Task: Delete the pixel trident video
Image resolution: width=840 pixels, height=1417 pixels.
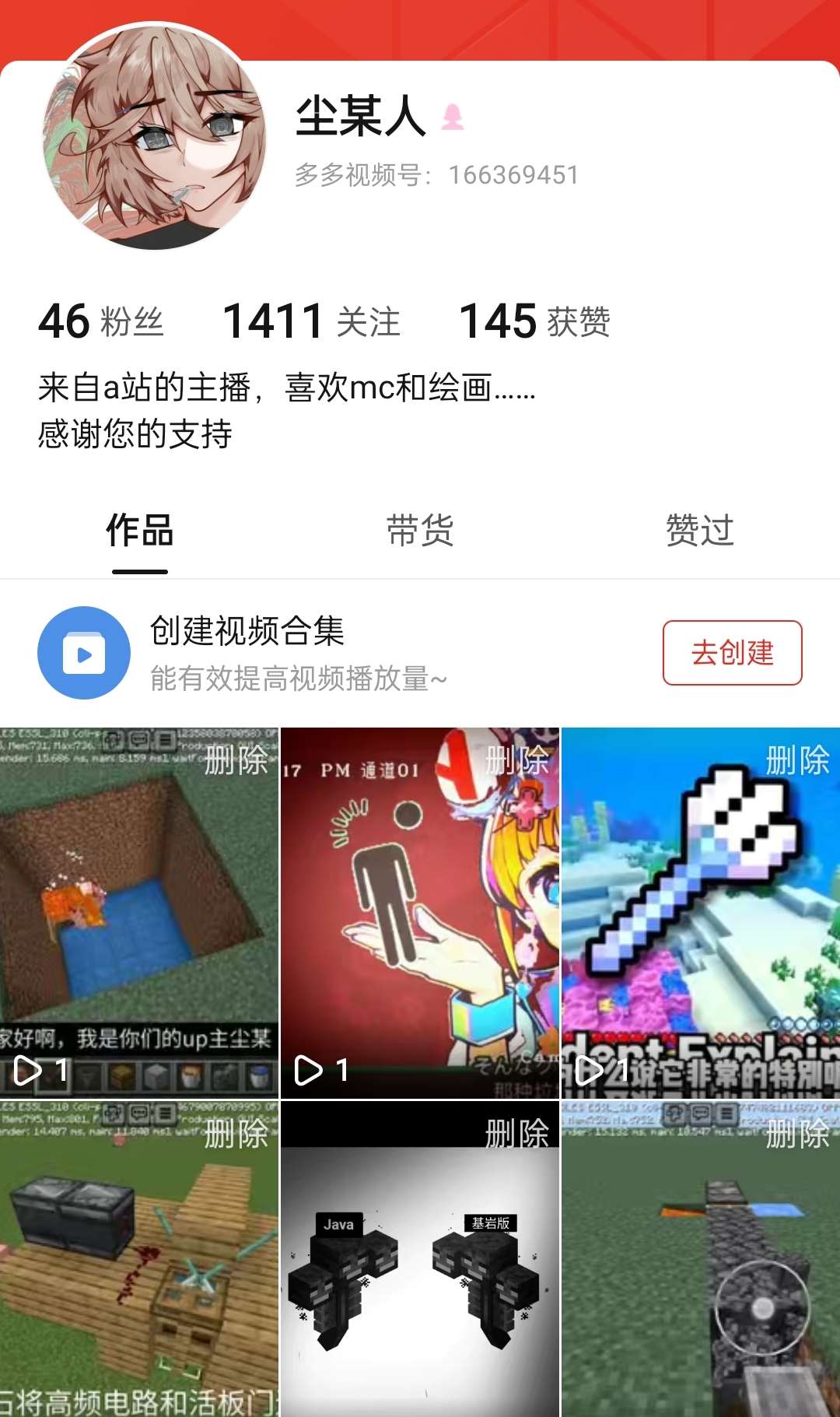Action: 798,760
